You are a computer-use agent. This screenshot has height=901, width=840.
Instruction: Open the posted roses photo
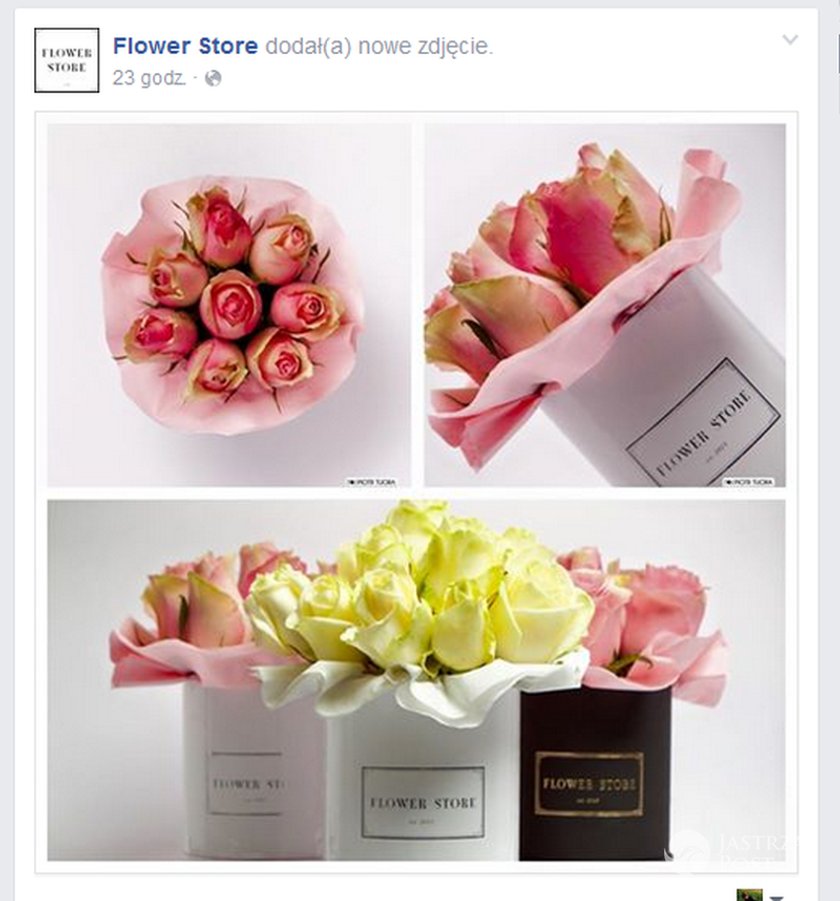pos(416,490)
